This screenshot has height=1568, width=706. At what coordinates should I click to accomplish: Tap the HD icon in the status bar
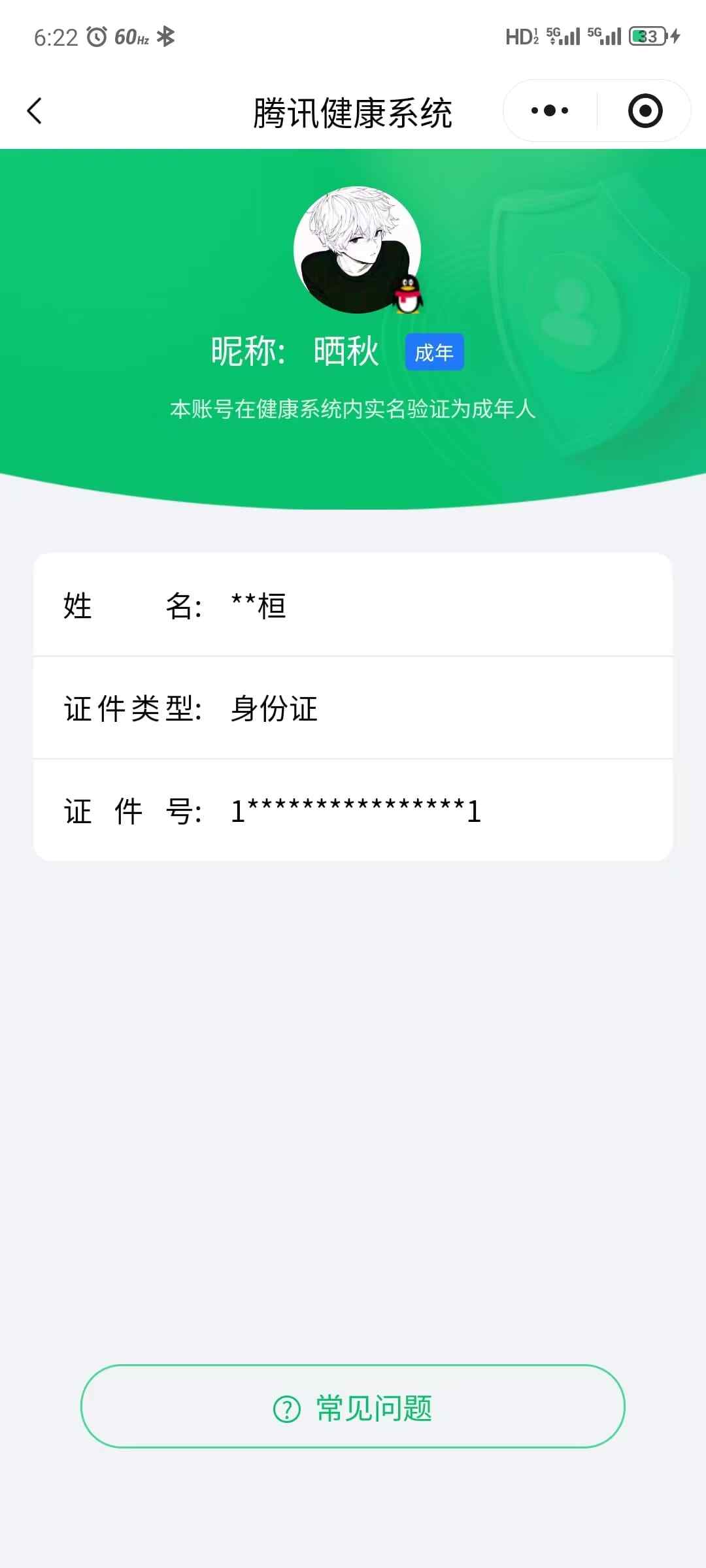click(x=518, y=36)
